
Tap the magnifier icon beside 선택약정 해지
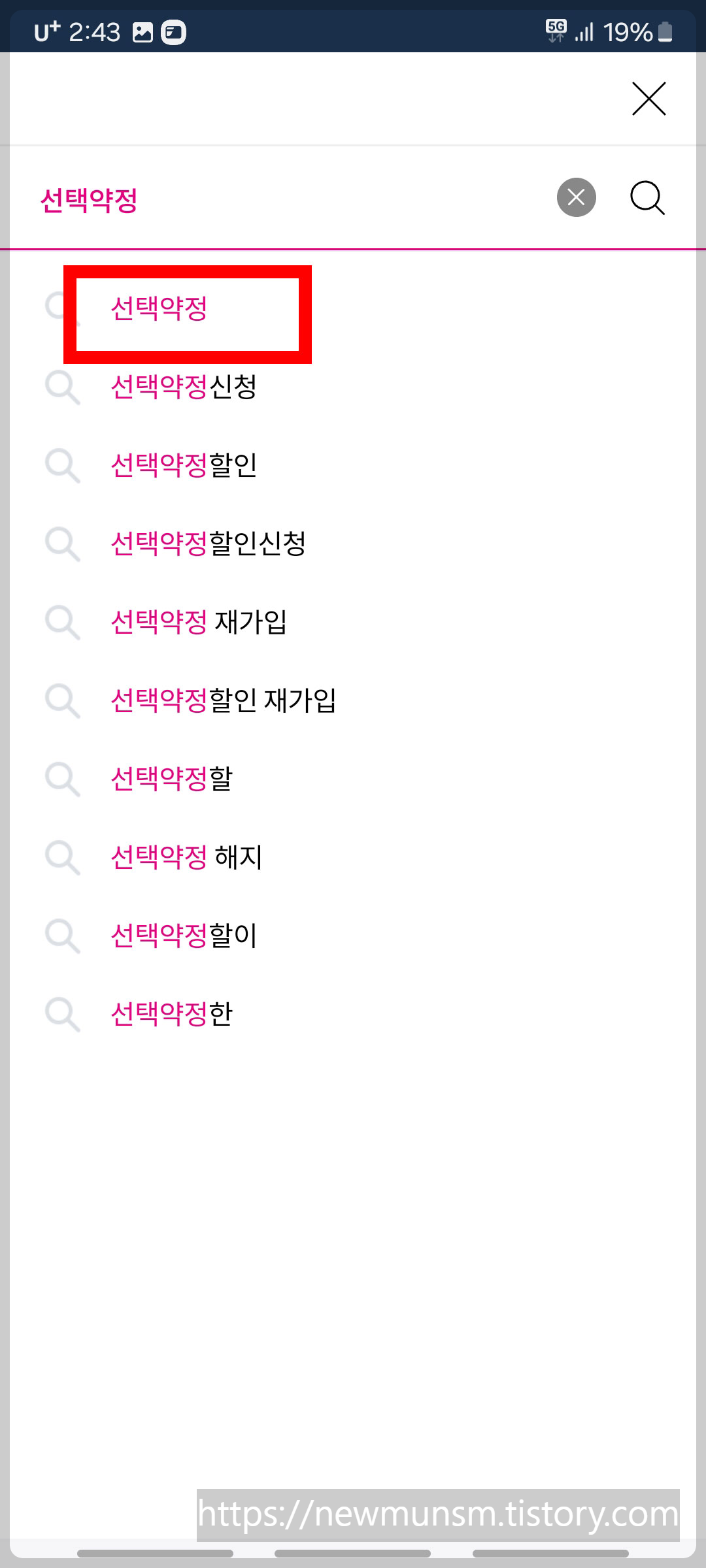tap(63, 858)
